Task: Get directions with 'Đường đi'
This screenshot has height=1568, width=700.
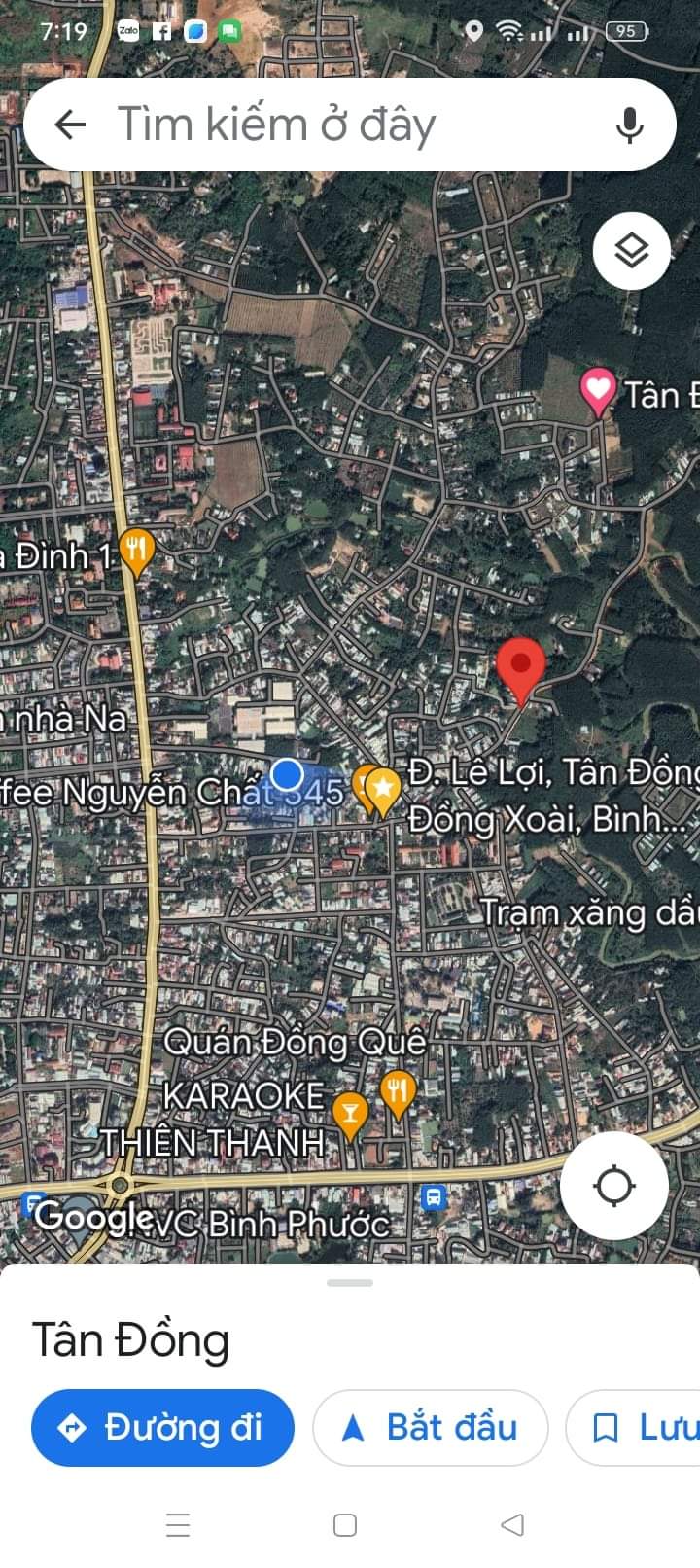Action: tap(162, 1427)
